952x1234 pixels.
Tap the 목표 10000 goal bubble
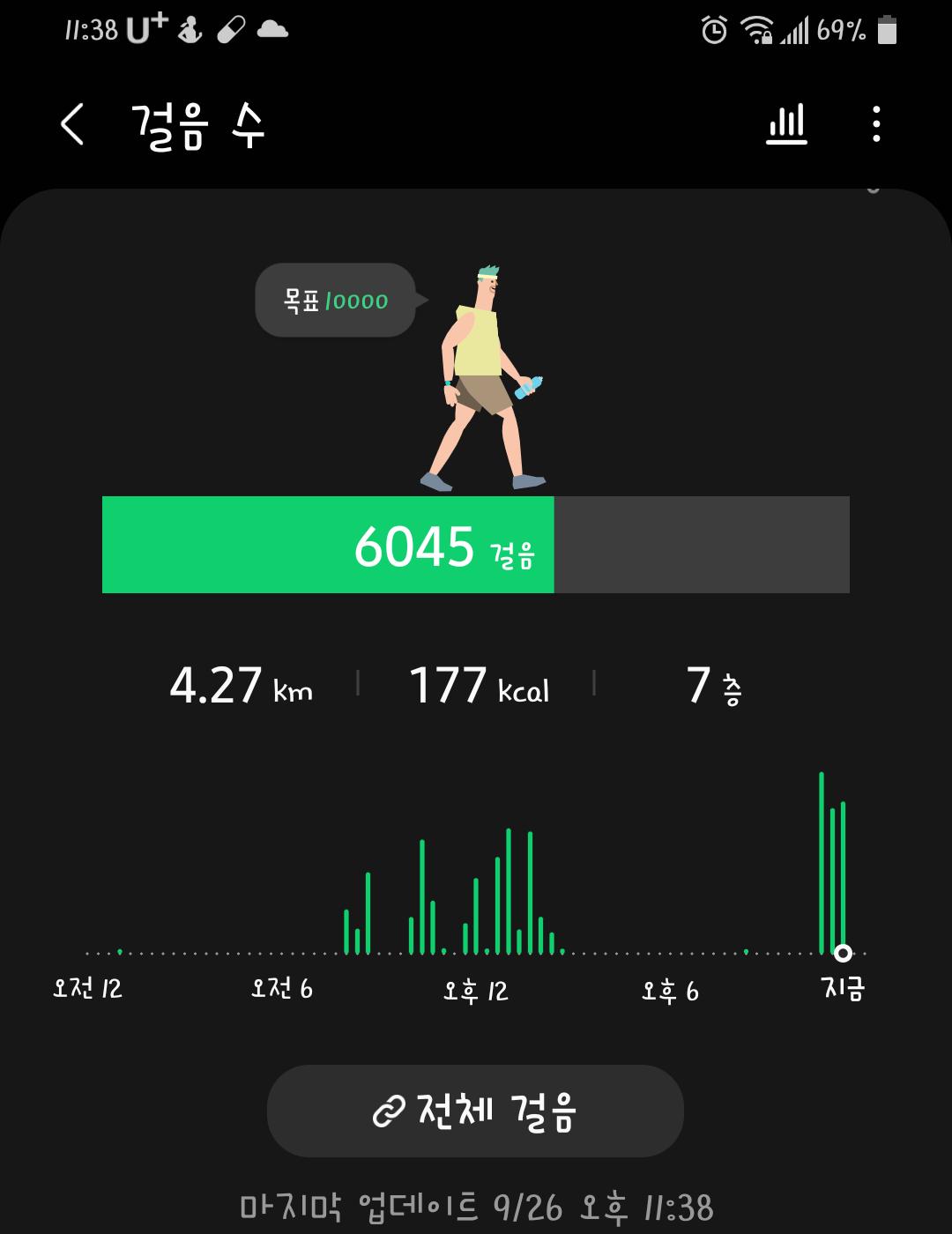(x=336, y=301)
